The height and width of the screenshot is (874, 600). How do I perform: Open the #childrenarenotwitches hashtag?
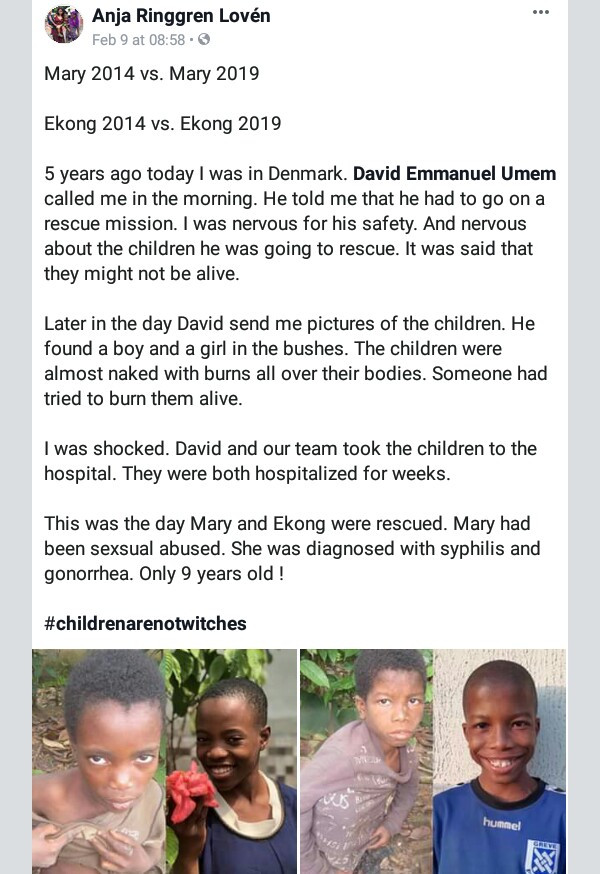pos(145,623)
